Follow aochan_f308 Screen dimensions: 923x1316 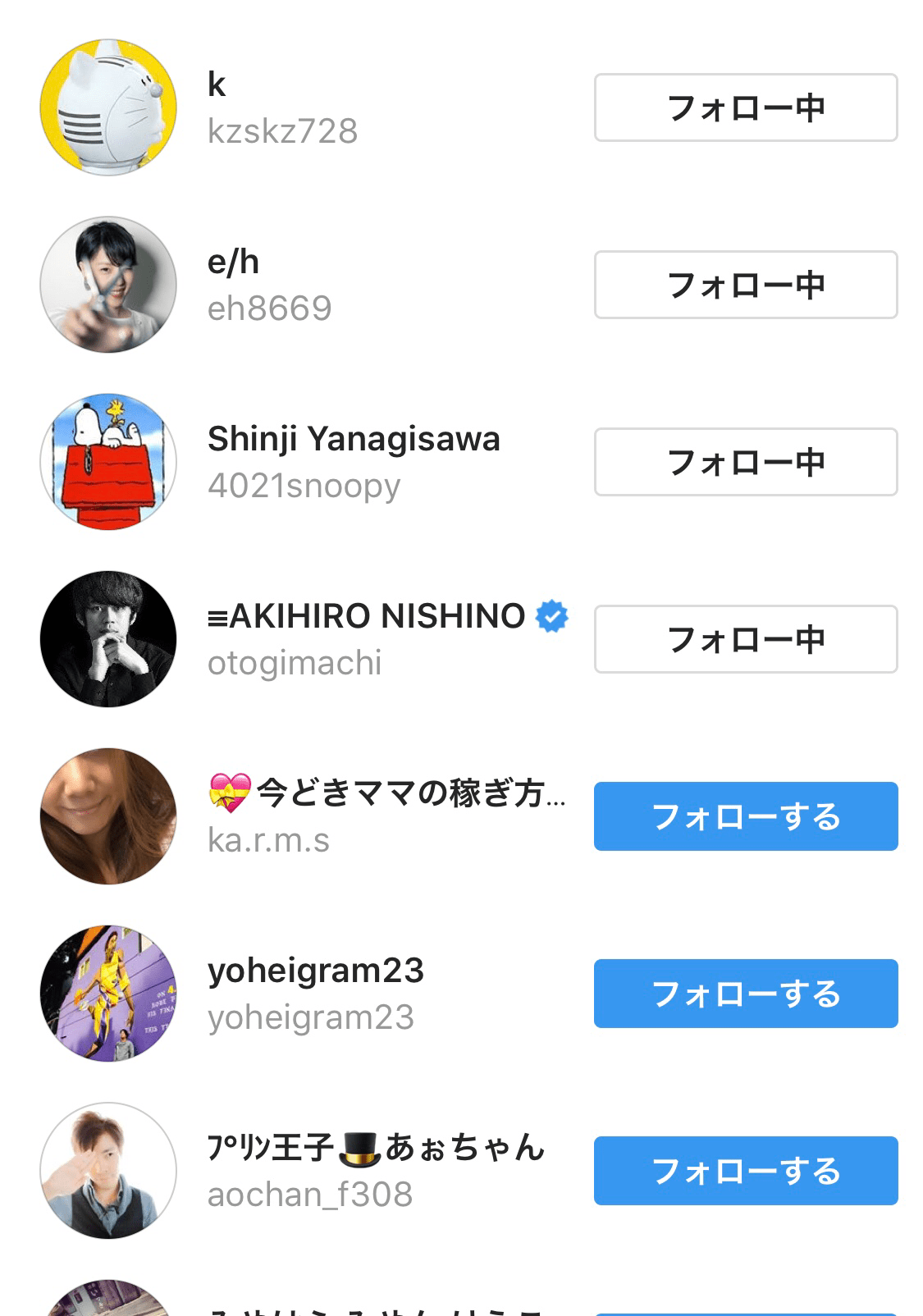click(745, 1171)
